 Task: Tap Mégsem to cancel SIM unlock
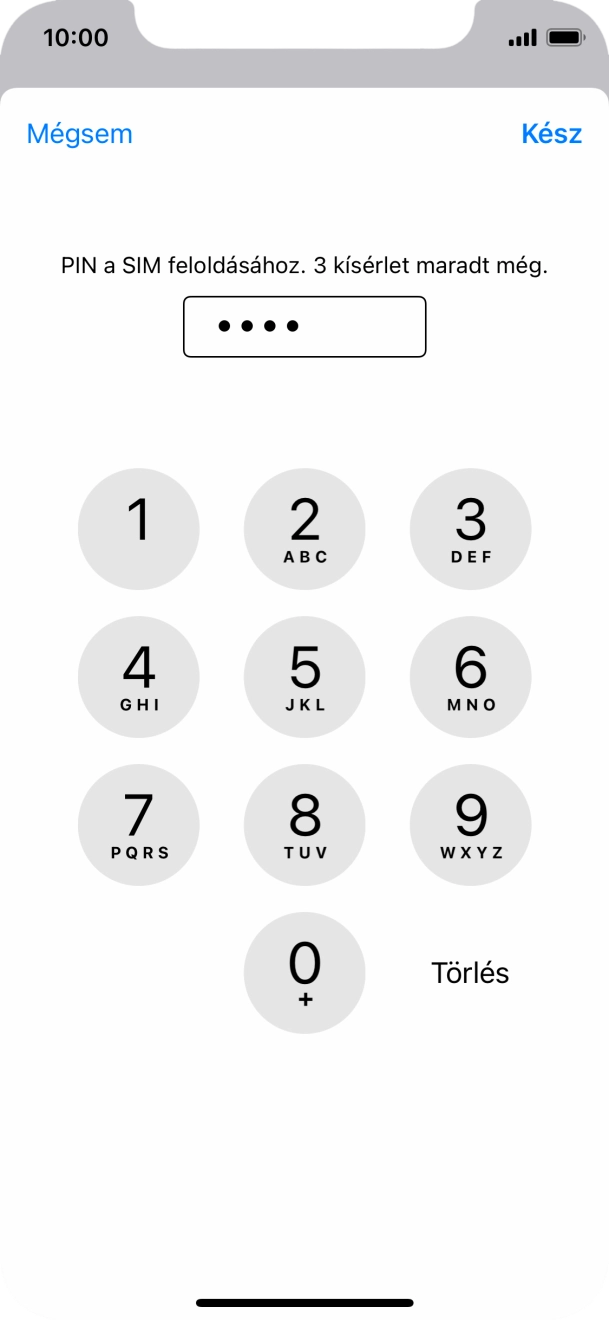point(79,134)
